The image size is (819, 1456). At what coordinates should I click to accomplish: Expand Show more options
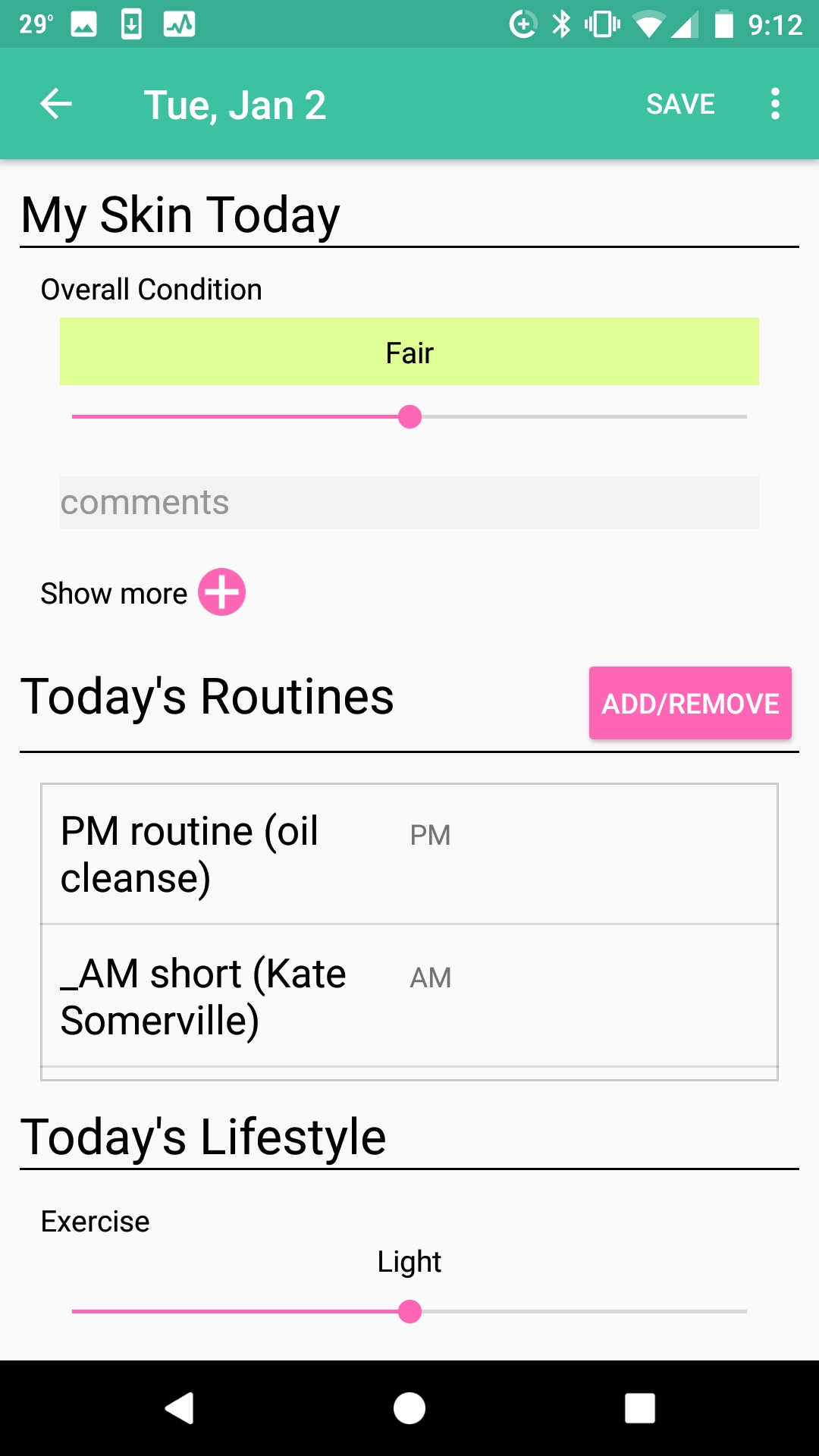(x=114, y=594)
